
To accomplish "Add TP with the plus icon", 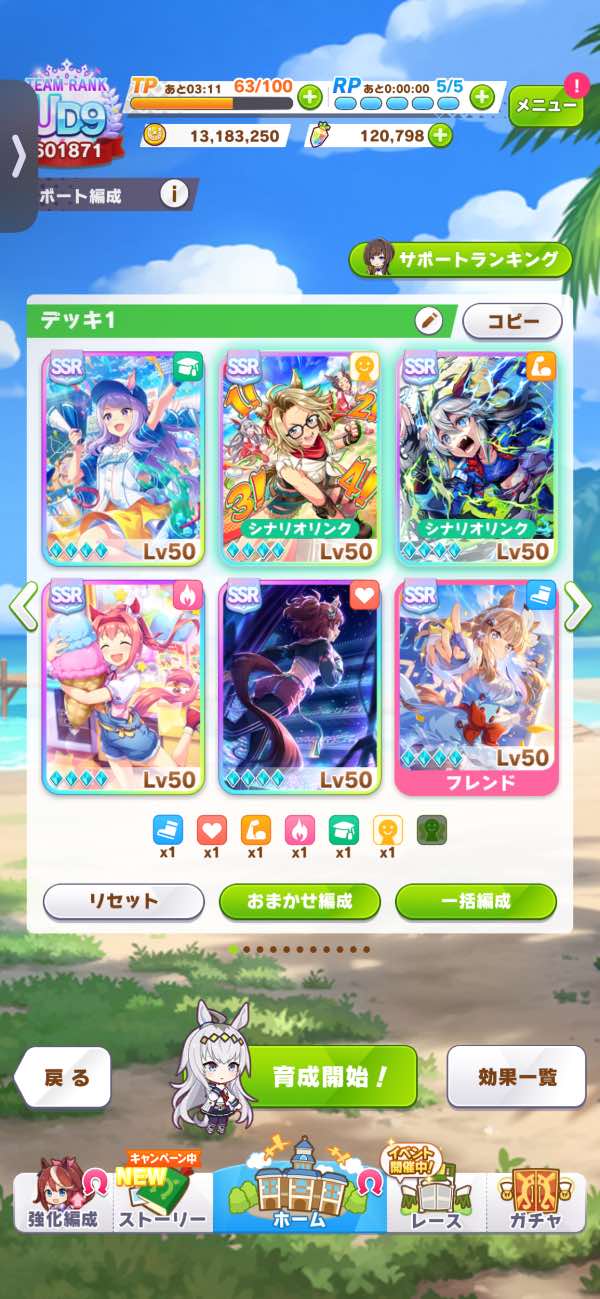I will click(310, 97).
